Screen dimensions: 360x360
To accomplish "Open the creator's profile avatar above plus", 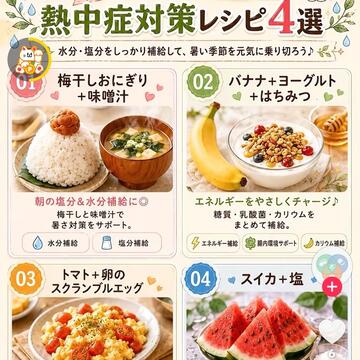I will tap(332, 265).
